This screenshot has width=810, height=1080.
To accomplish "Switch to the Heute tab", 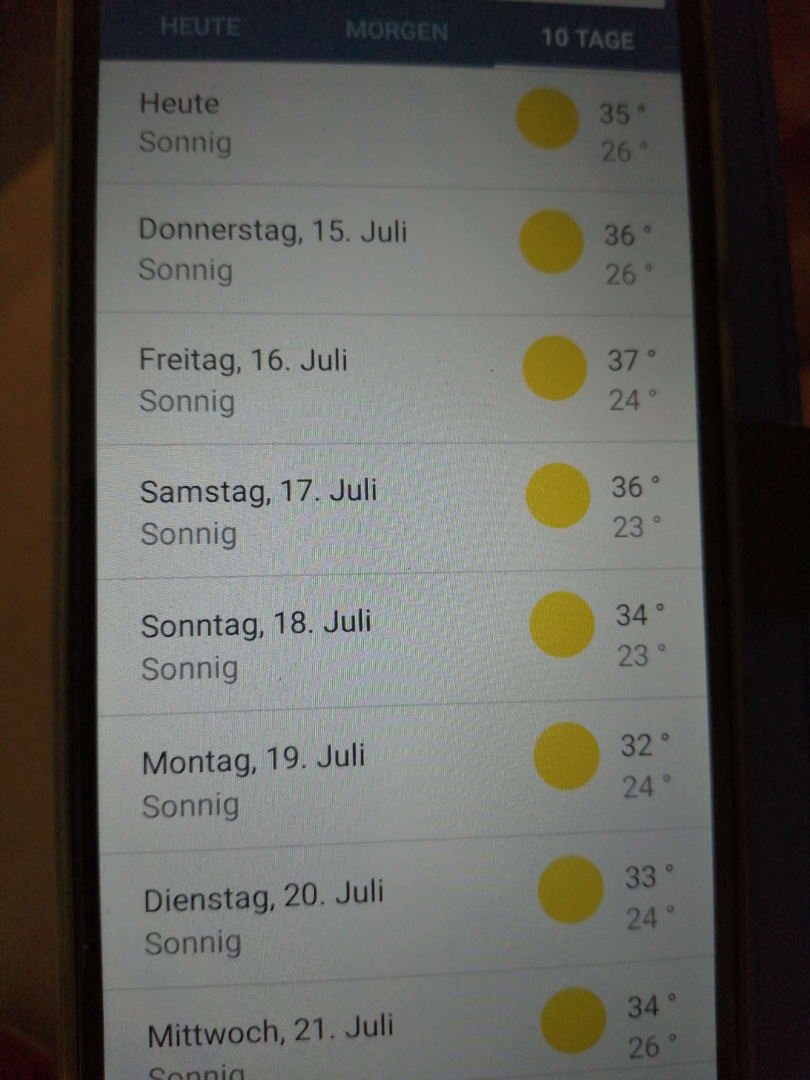I will pos(199,28).
